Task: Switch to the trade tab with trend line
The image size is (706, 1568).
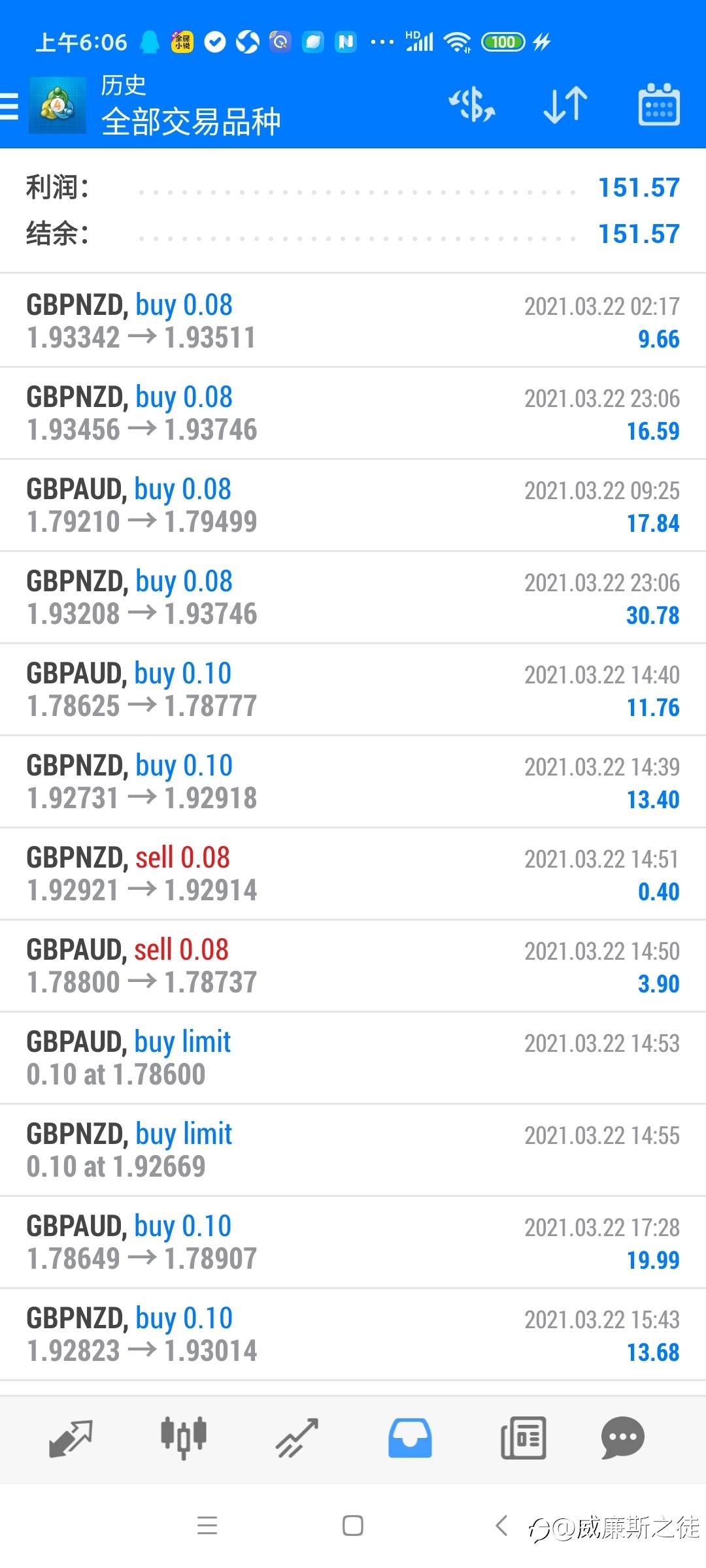Action: coord(297,1438)
